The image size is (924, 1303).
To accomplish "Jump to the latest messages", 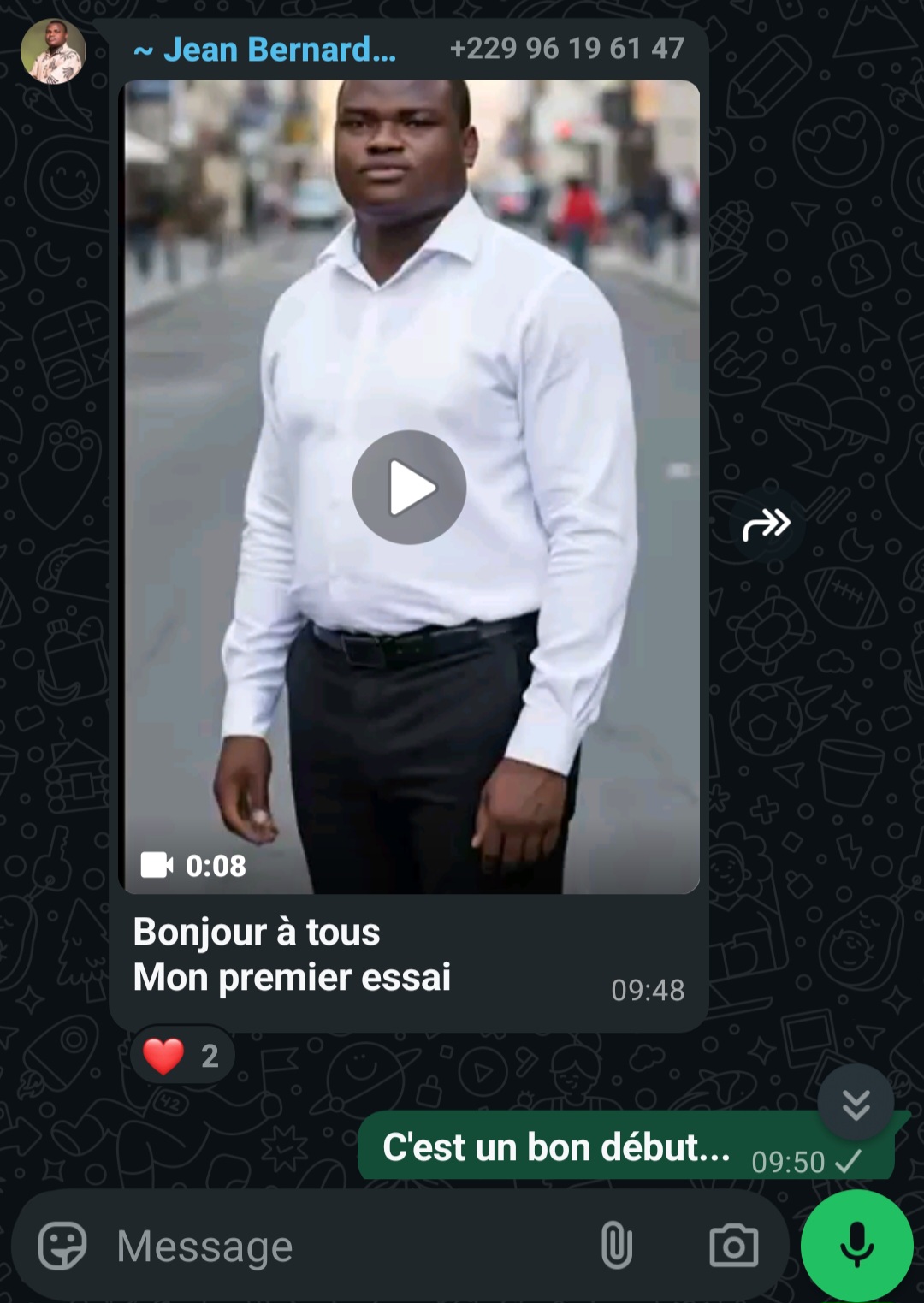I will pos(856,1104).
